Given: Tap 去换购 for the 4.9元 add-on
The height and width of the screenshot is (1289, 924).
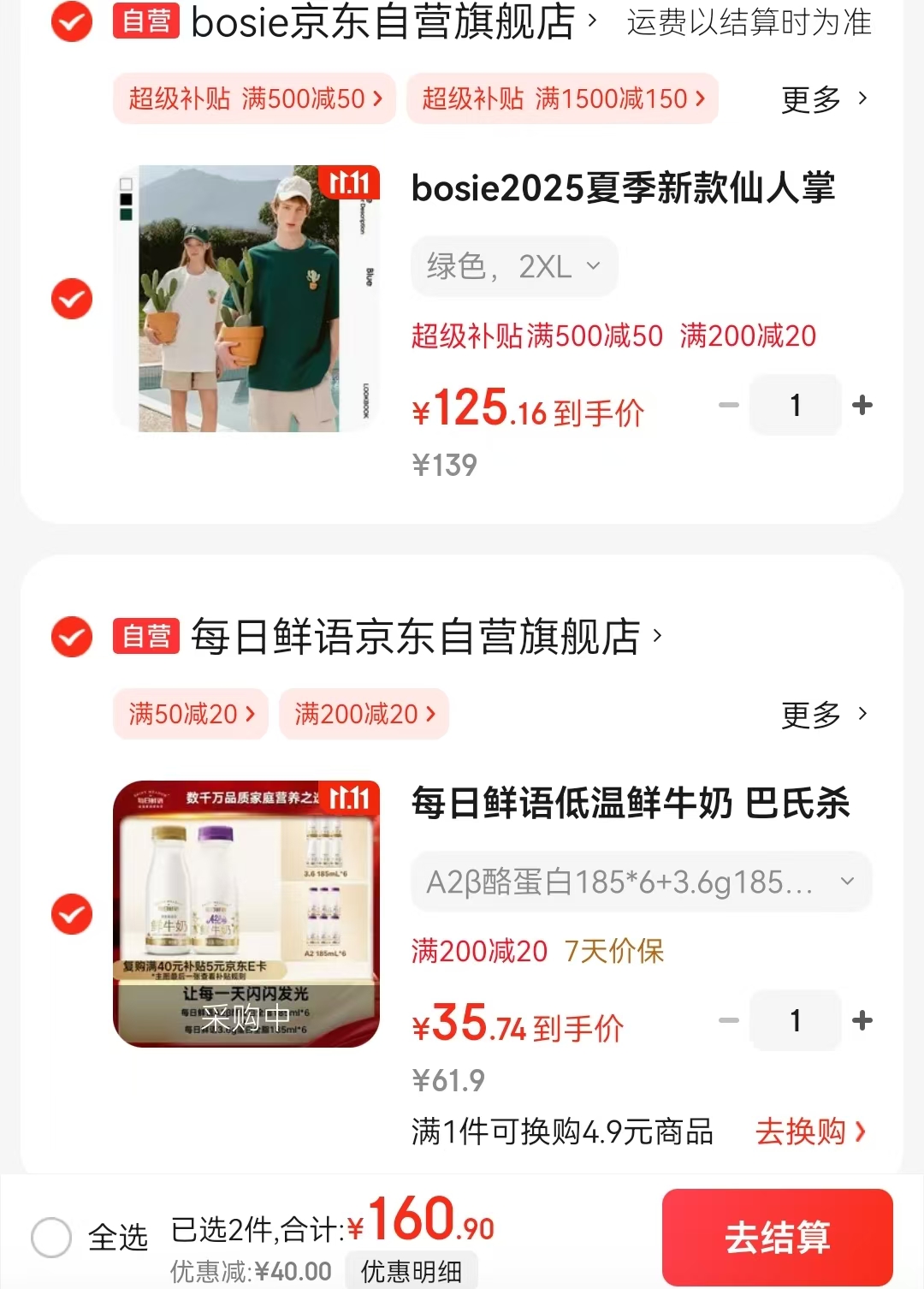Looking at the screenshot, I should [x=809, y=1132].
